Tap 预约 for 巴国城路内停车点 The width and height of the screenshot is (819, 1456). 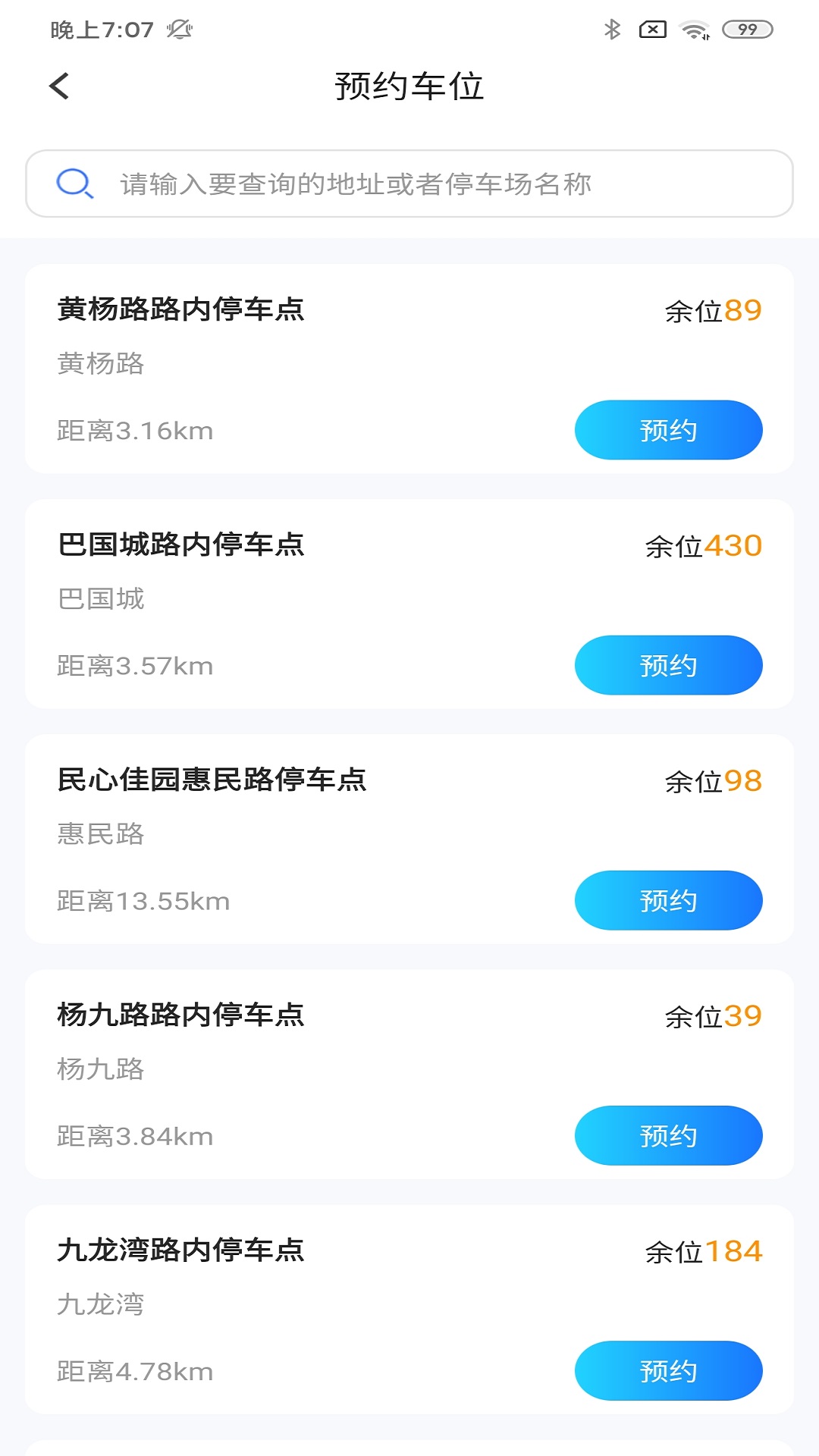click(x=668, y=665)
